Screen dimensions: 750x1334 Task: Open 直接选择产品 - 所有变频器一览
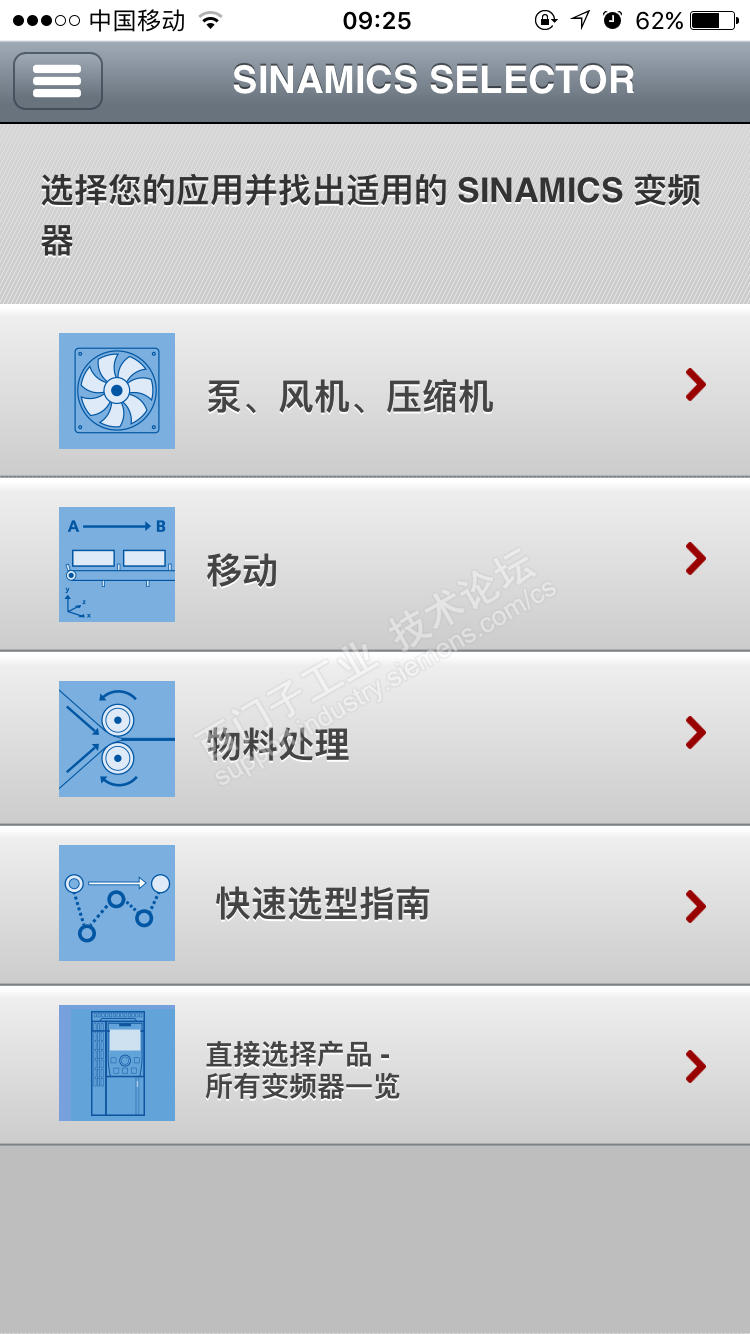click(374, 1066)
